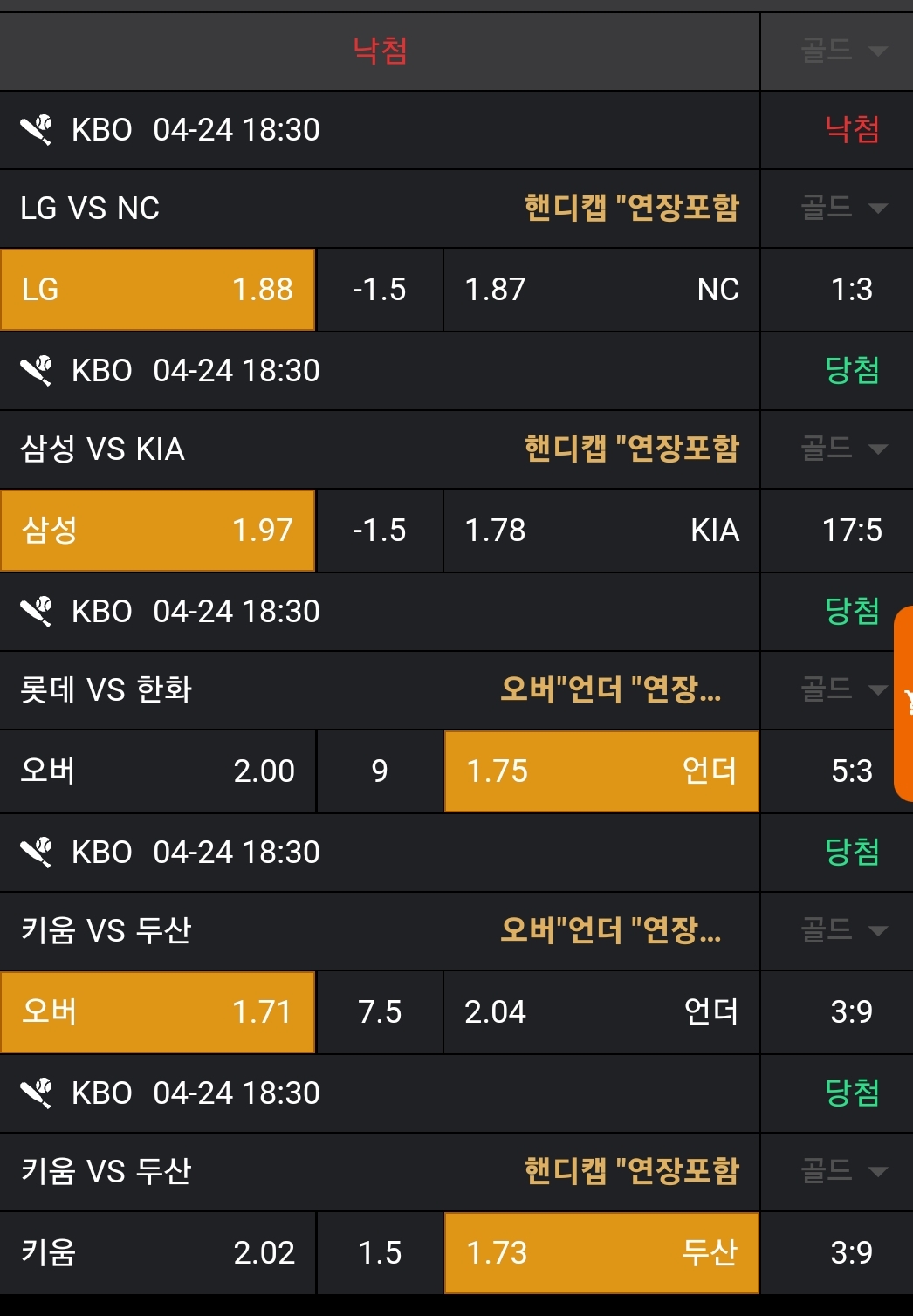Open the 골드 dropdown for 롯데 VS 한화
Viewport: 913px width, 1316px height.
pyautogui.click(x=841, y=689)
